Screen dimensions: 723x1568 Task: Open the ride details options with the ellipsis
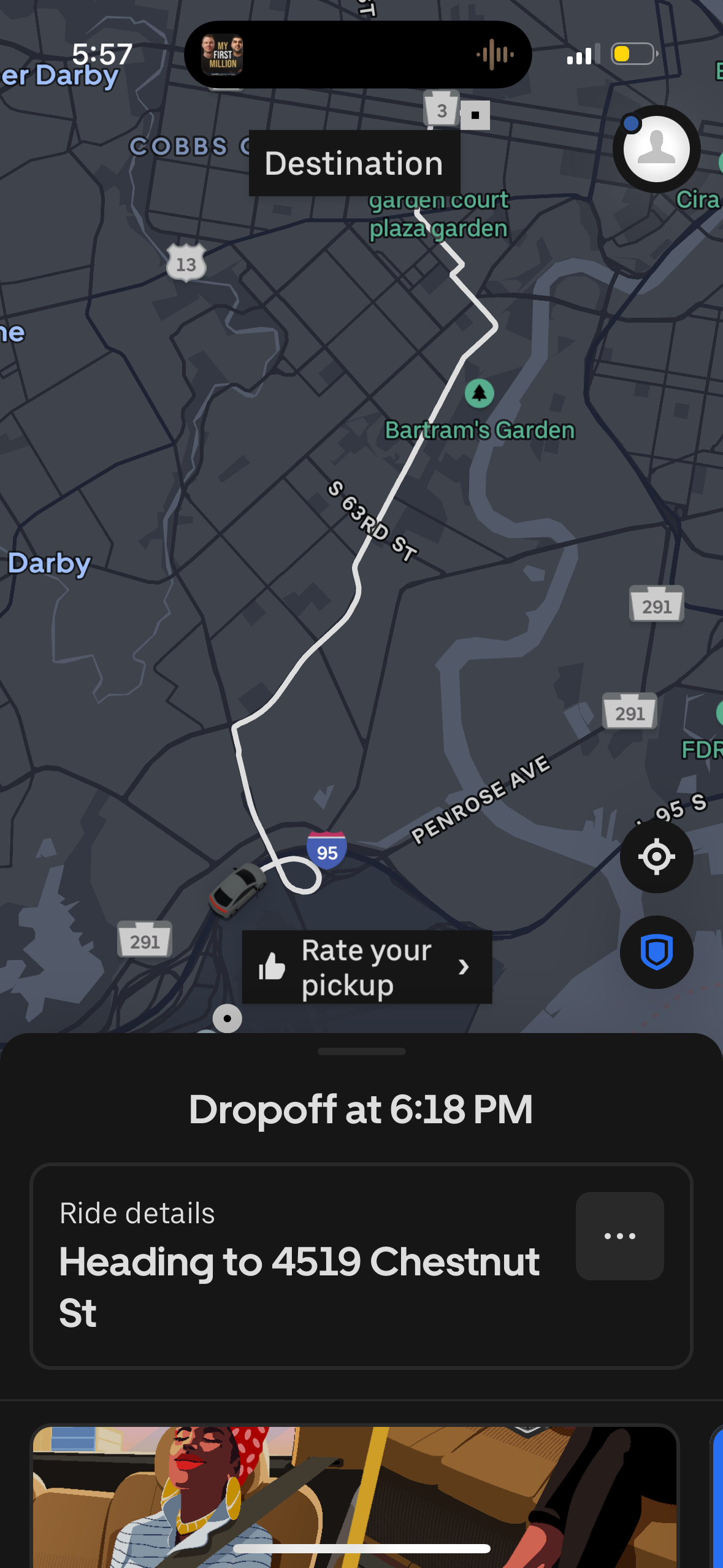tap(619, 1236)
